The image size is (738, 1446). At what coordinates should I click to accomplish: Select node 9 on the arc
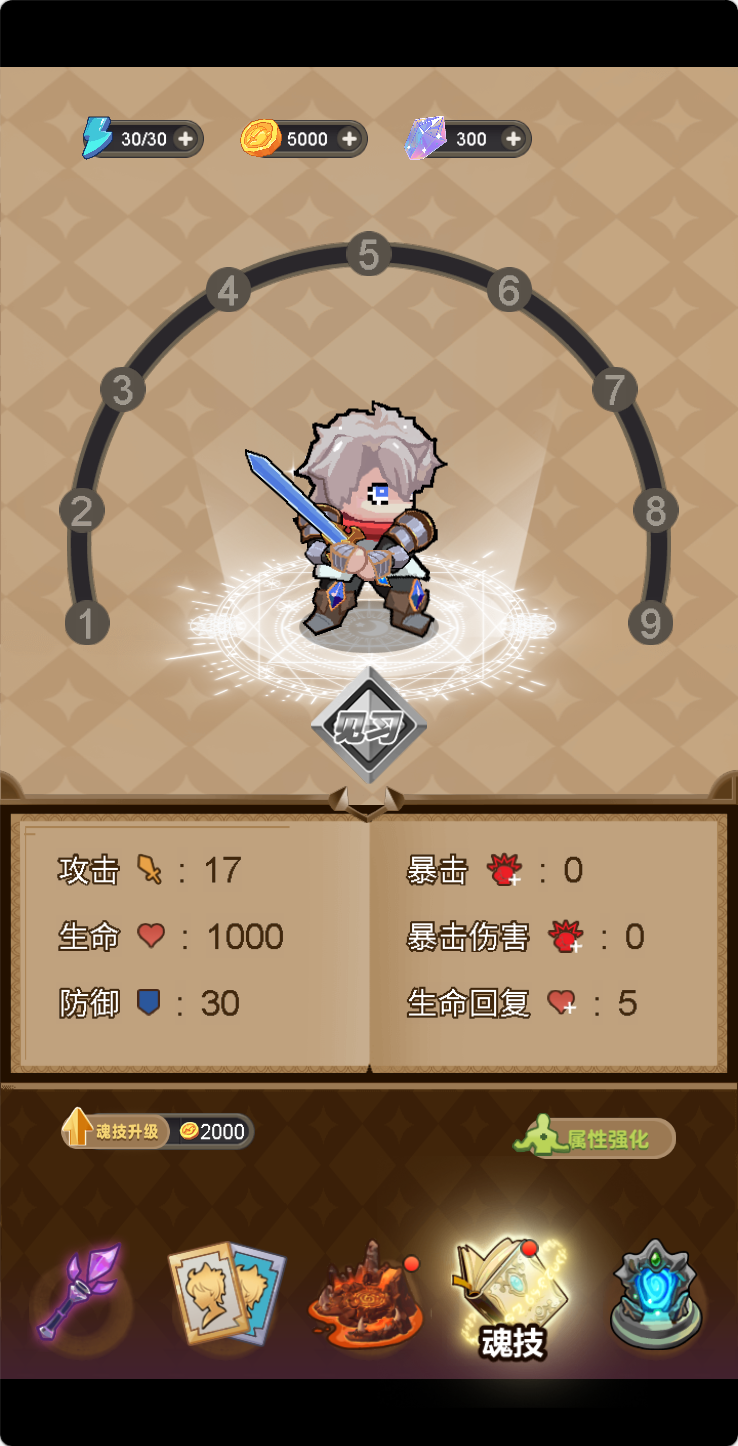(650, 623)
